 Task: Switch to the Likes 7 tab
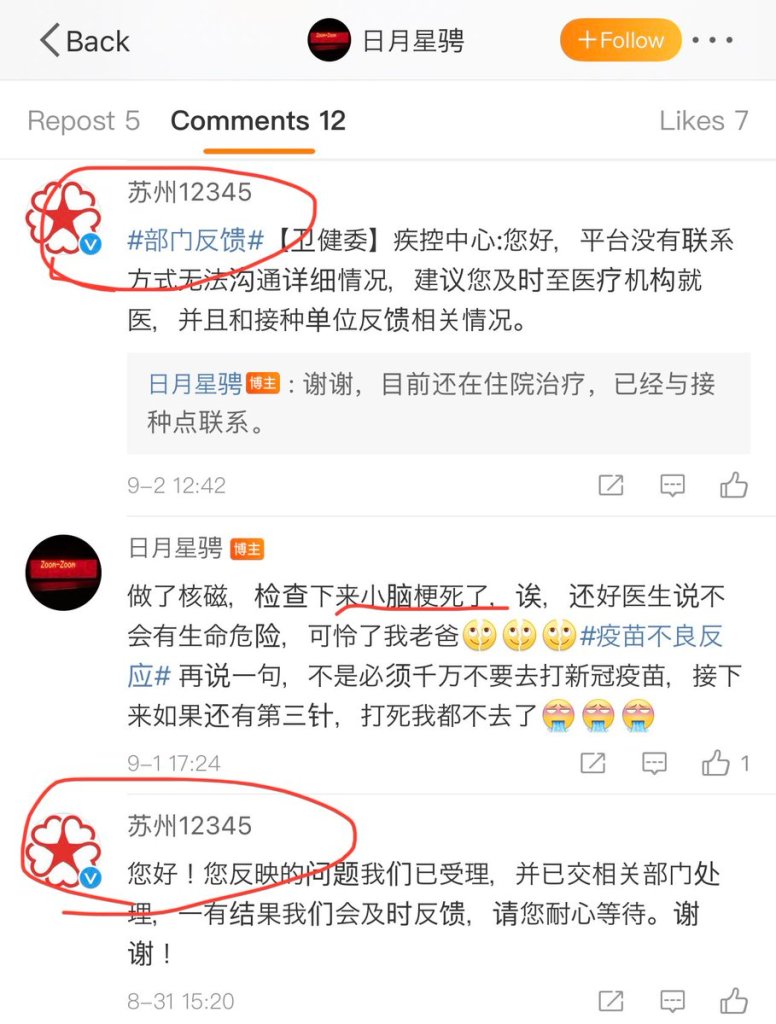[x=703, y=121]
